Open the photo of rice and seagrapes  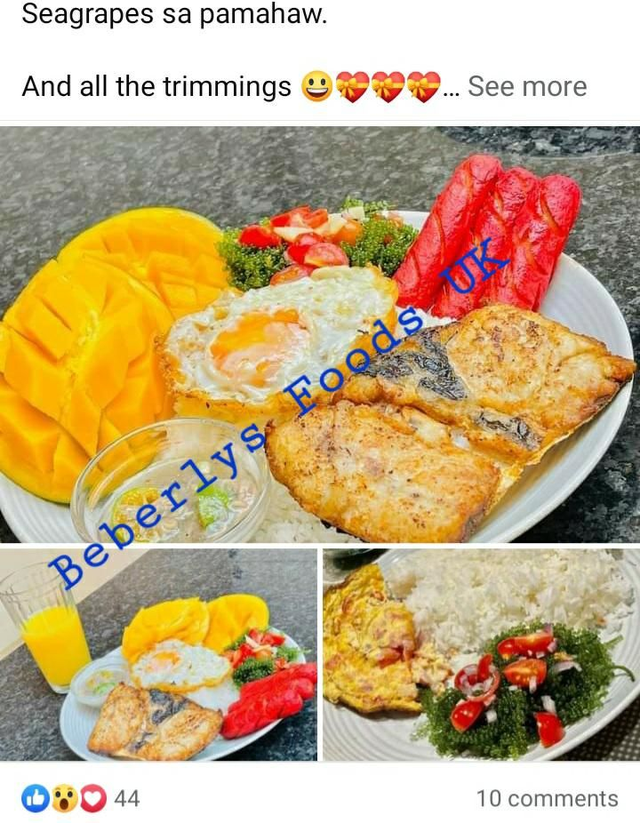[x=481, y=655]
